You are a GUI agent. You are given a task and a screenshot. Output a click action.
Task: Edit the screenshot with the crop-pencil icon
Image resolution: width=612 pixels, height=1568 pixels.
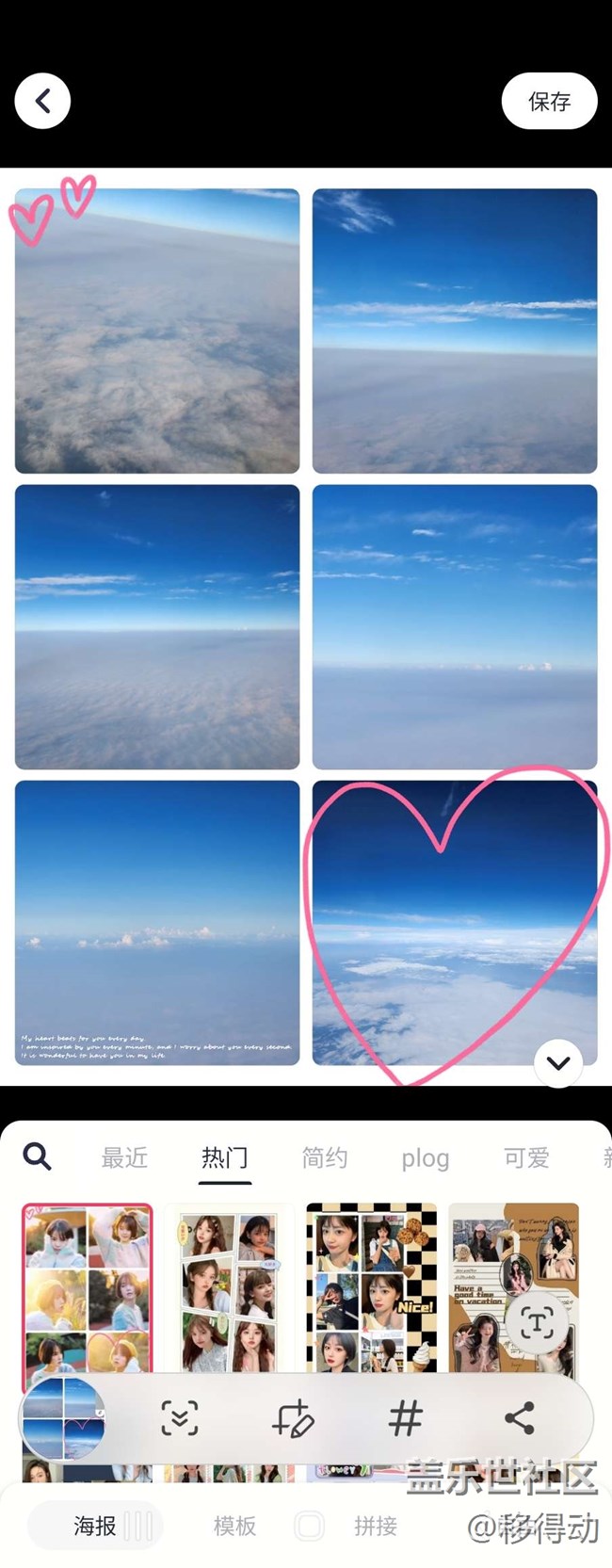tap(293, 1418)
